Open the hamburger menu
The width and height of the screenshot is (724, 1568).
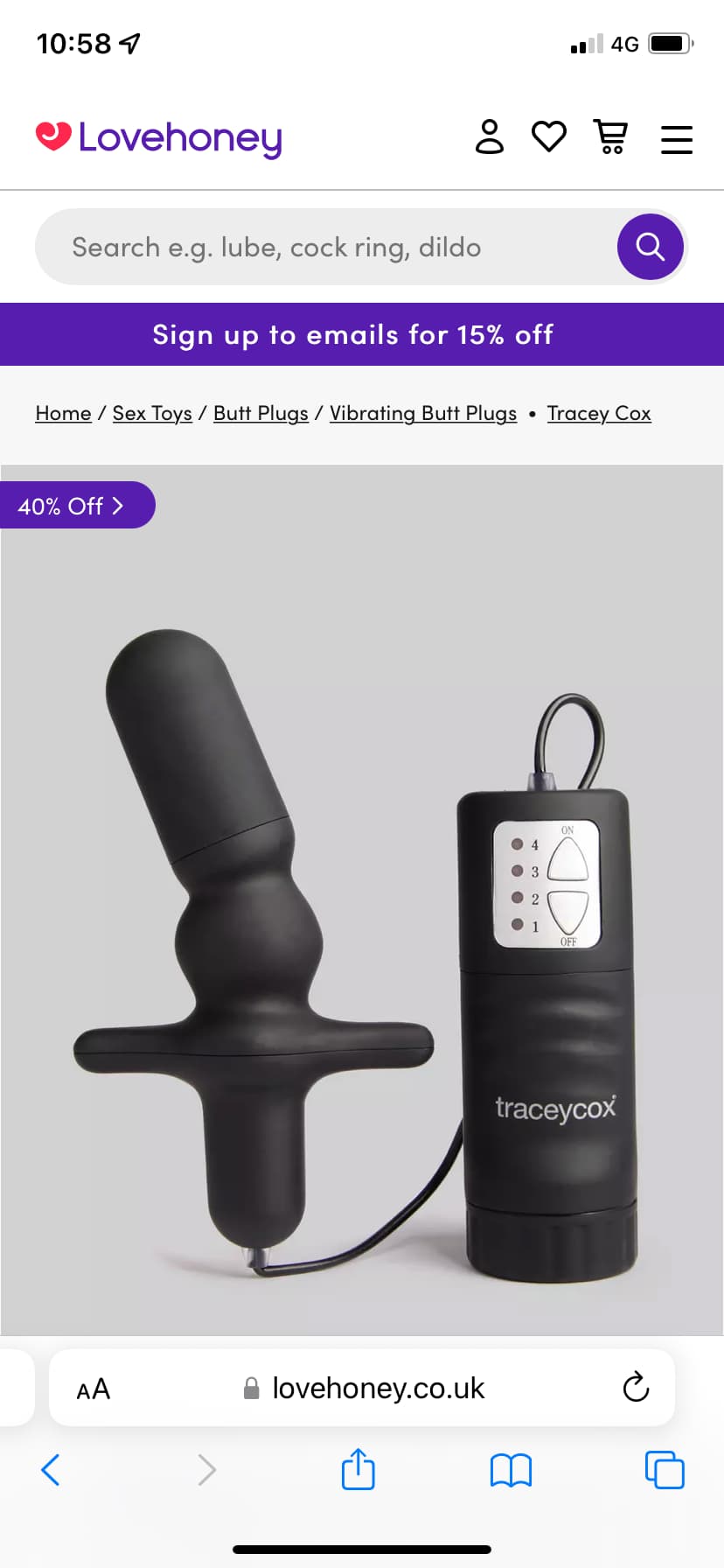pyautogui.click(x=676, y=139)
